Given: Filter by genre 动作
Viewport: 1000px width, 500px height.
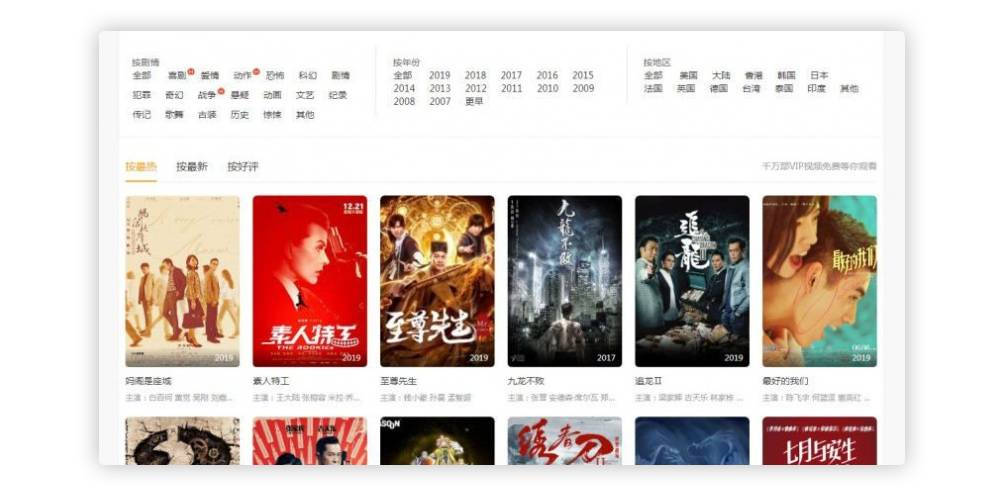Looking at the screenshot, I should 242,76.
